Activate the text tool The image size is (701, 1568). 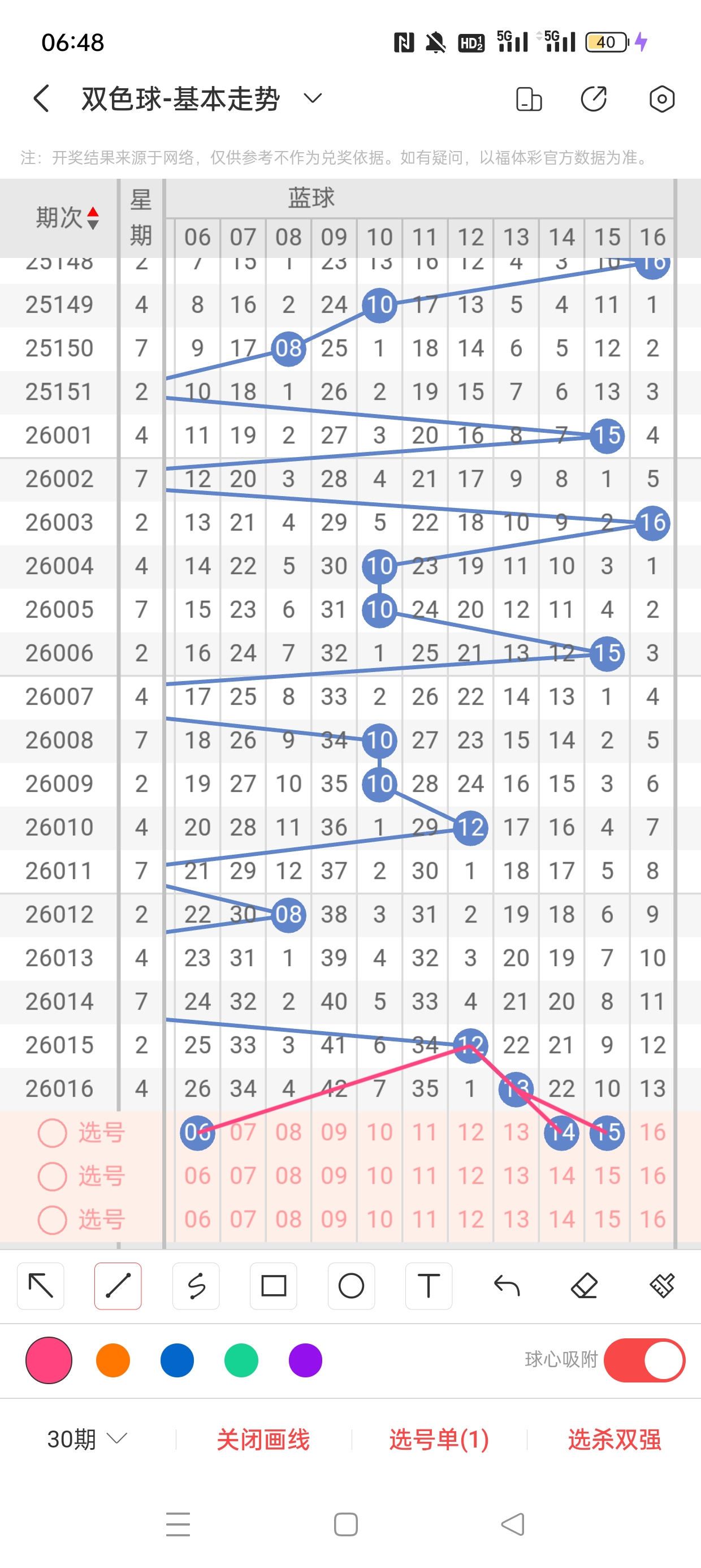click(429, 1286)
